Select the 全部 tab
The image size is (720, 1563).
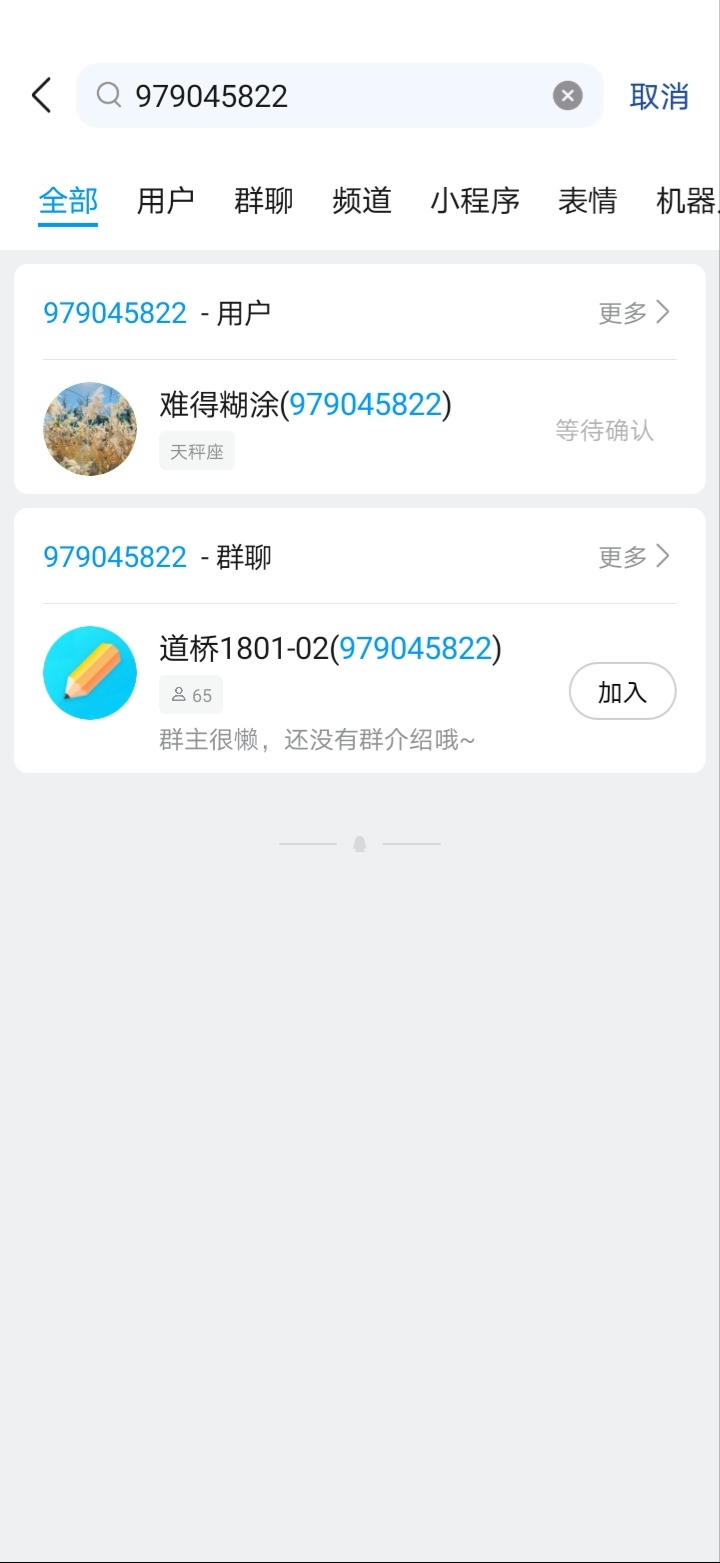pos(68,201)
